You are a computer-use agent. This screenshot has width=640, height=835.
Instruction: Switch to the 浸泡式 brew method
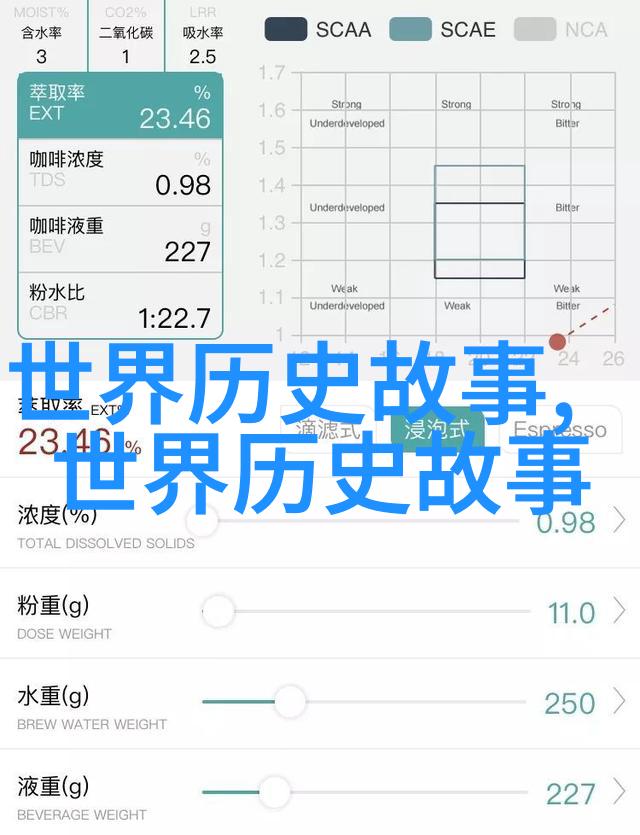tap(436, 430)
